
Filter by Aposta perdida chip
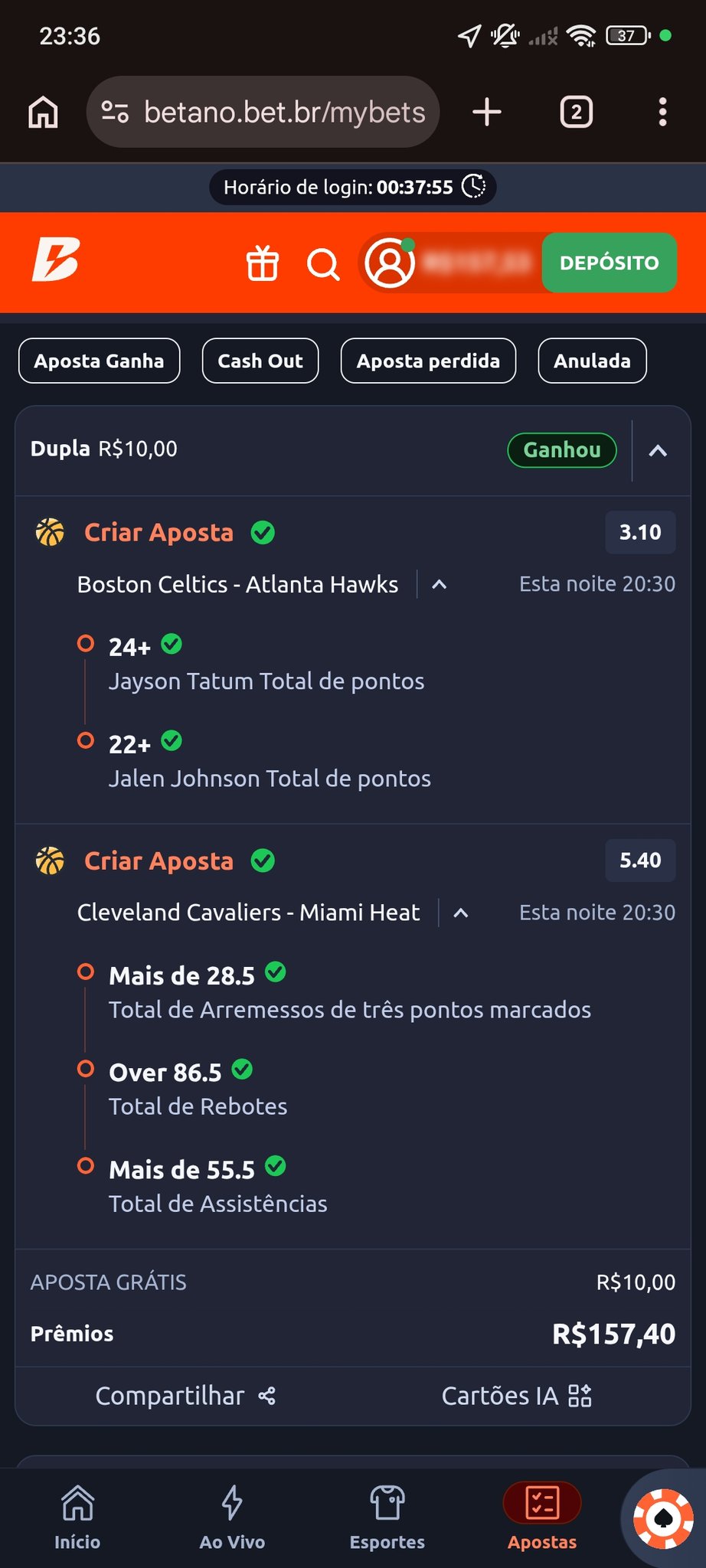(428, 361)
